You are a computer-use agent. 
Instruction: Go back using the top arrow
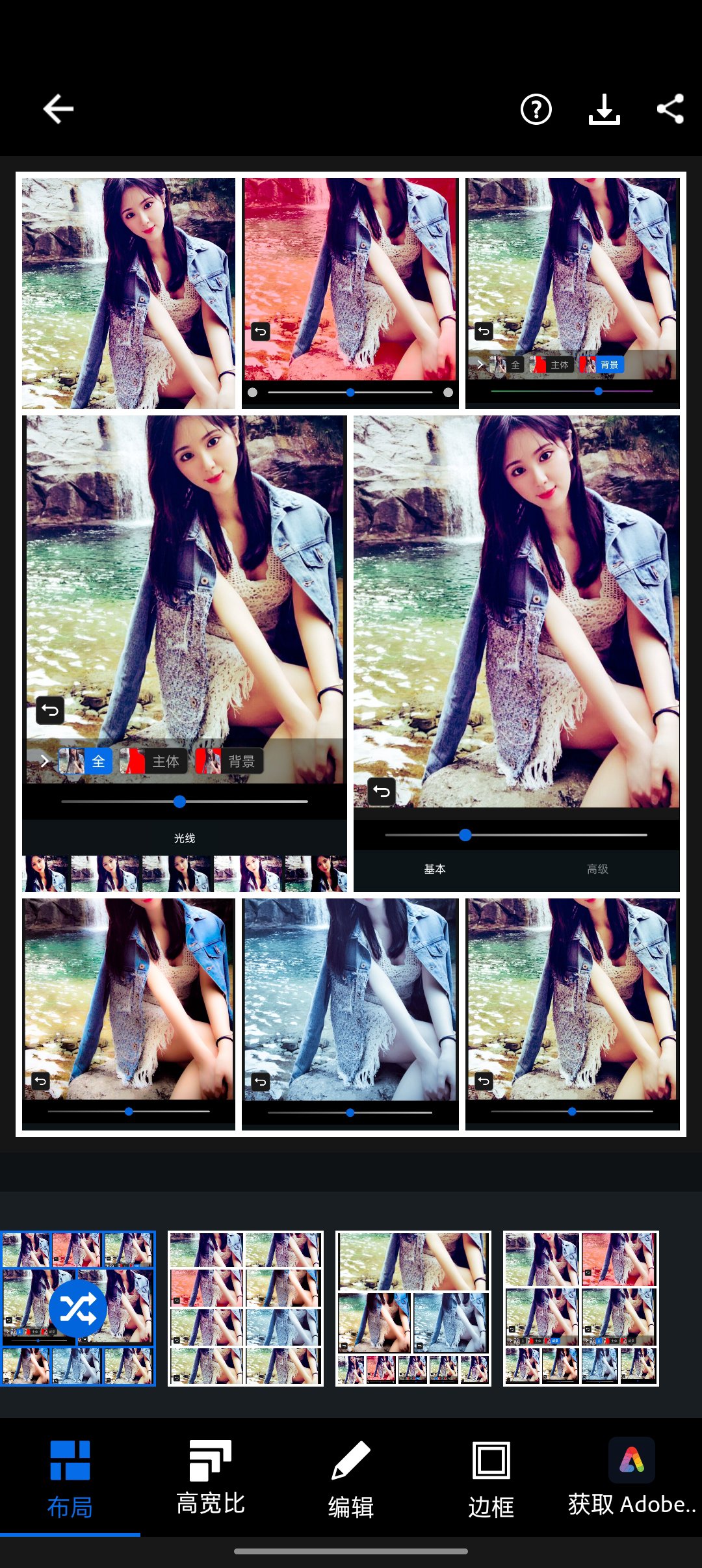tap(58, 109)
